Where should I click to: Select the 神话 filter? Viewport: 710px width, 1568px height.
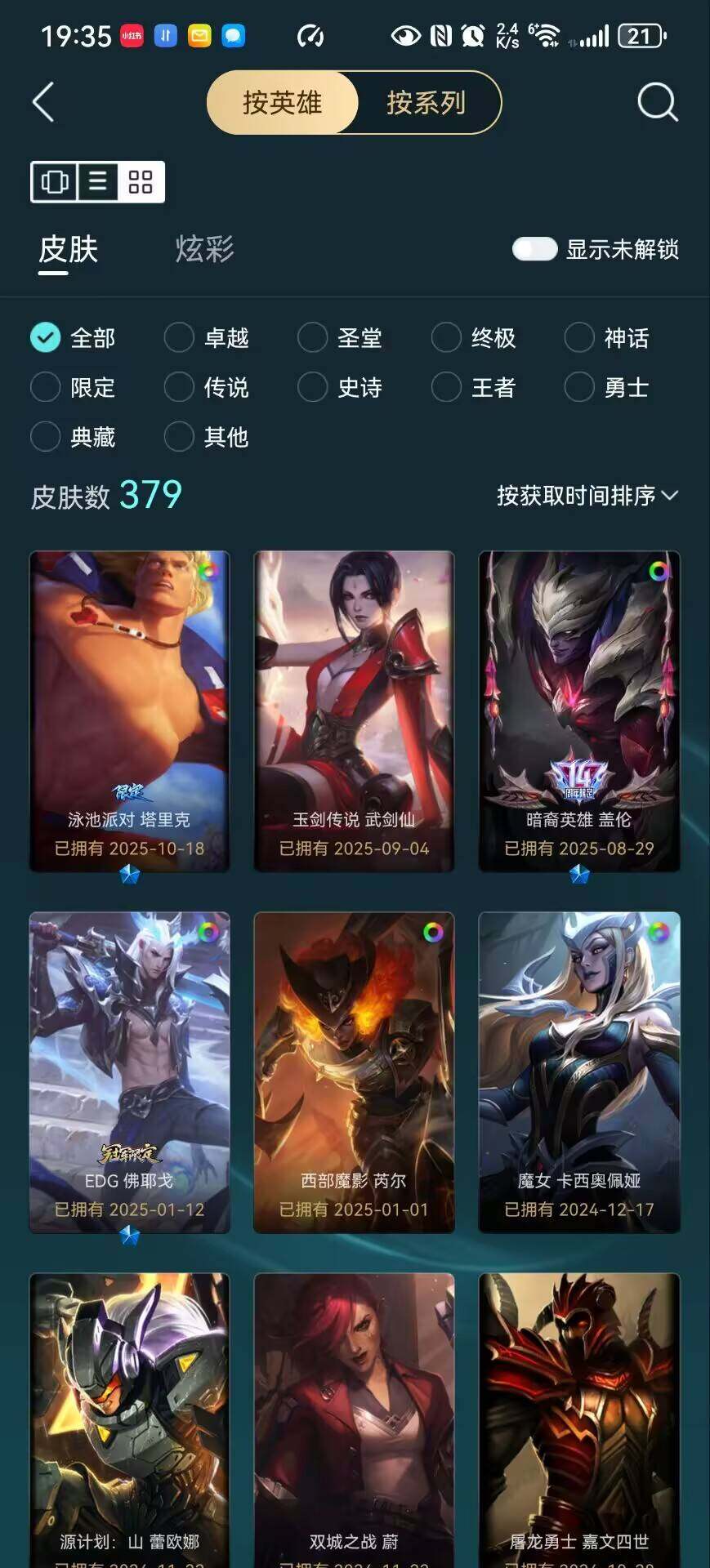[579, 337]
